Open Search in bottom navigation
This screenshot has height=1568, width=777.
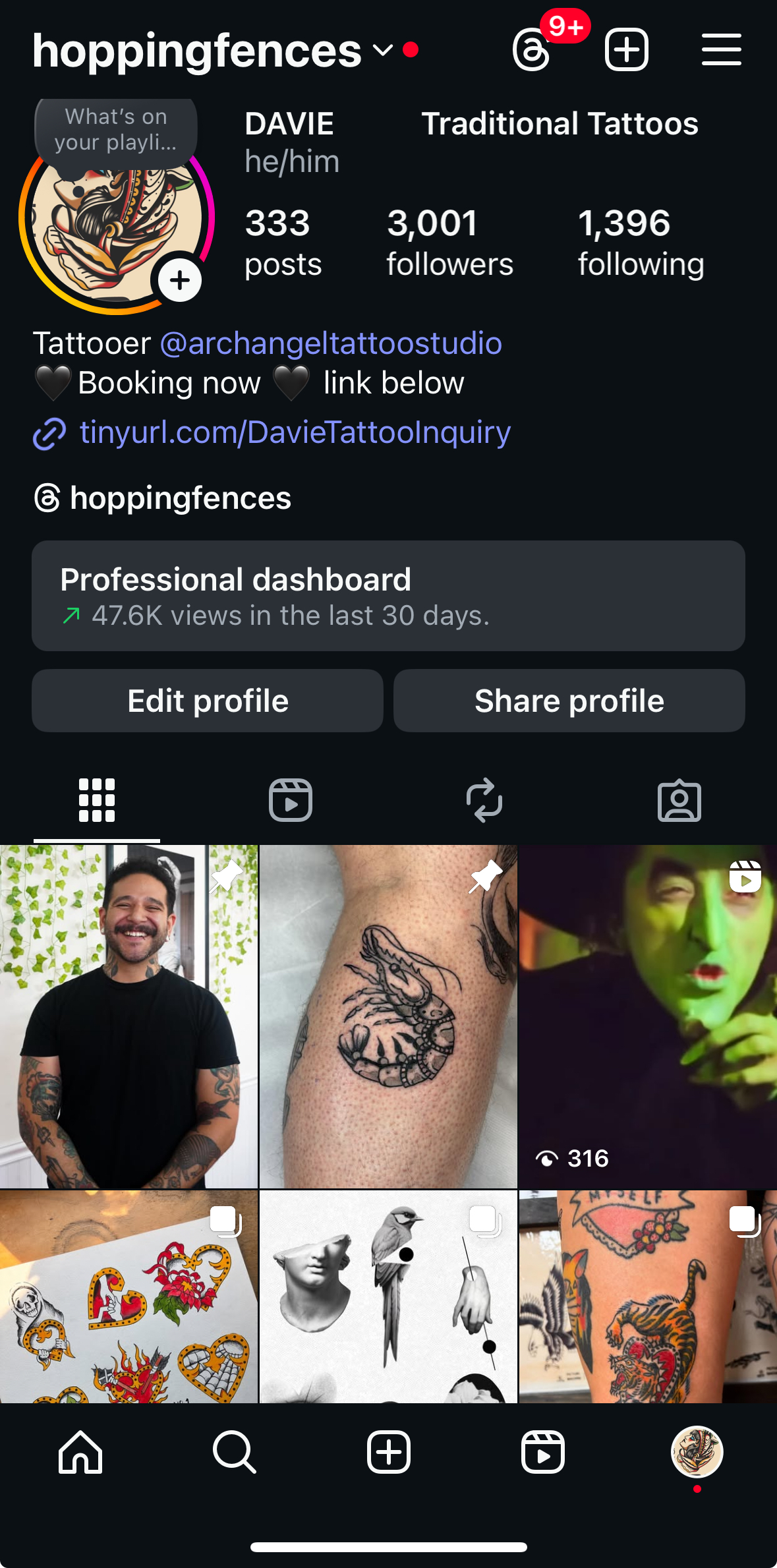[x=234, y=1452]
